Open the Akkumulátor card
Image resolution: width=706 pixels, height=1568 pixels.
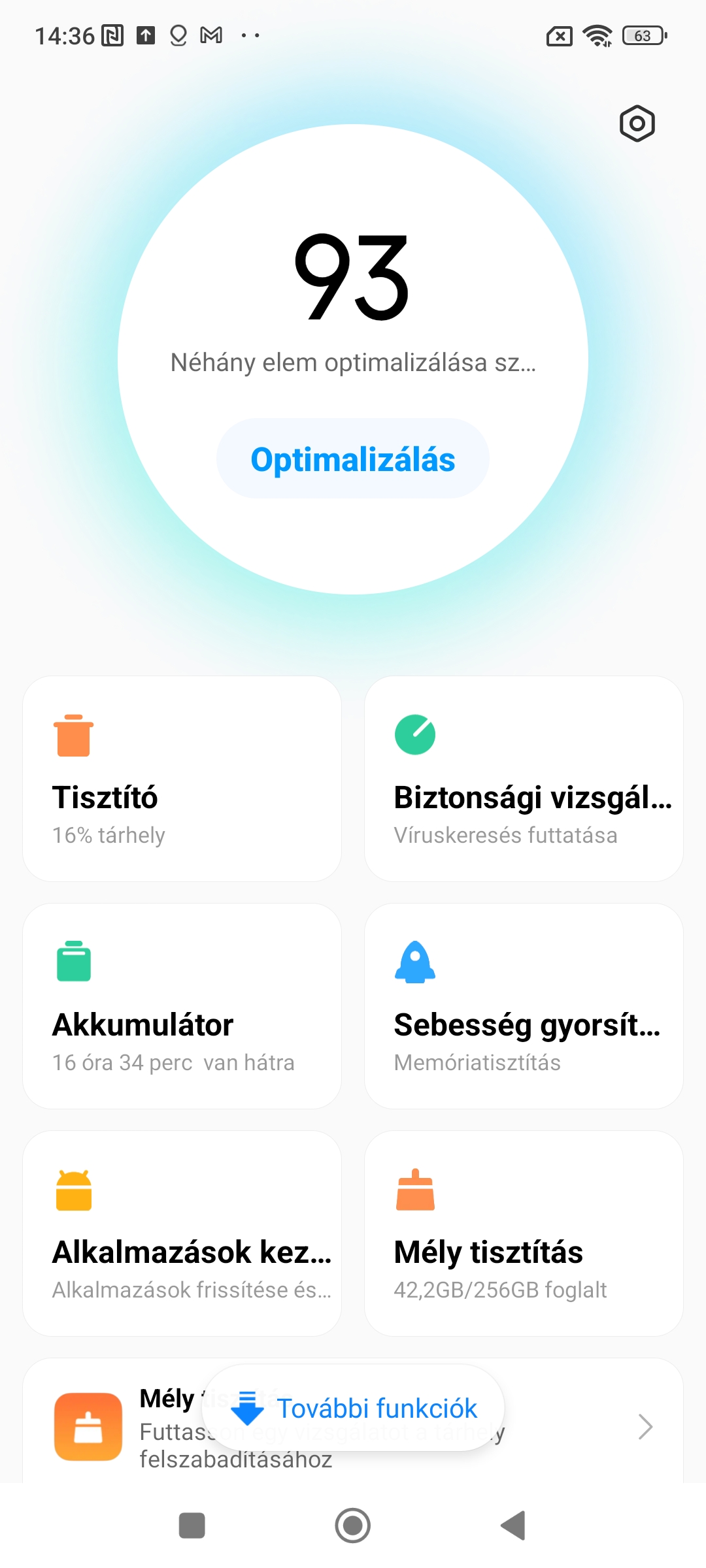click(x=182, y=1006)
